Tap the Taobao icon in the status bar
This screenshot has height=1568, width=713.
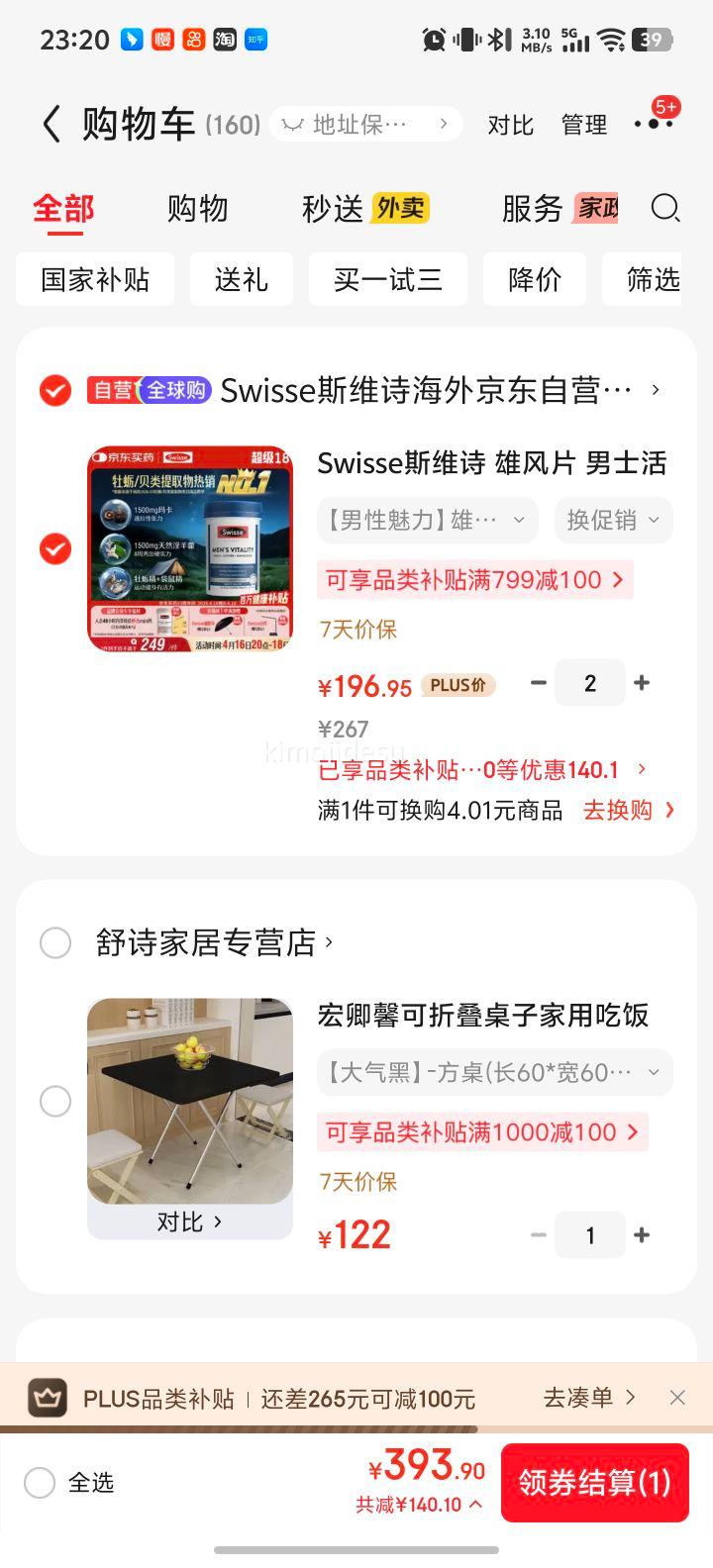point(225,39)
